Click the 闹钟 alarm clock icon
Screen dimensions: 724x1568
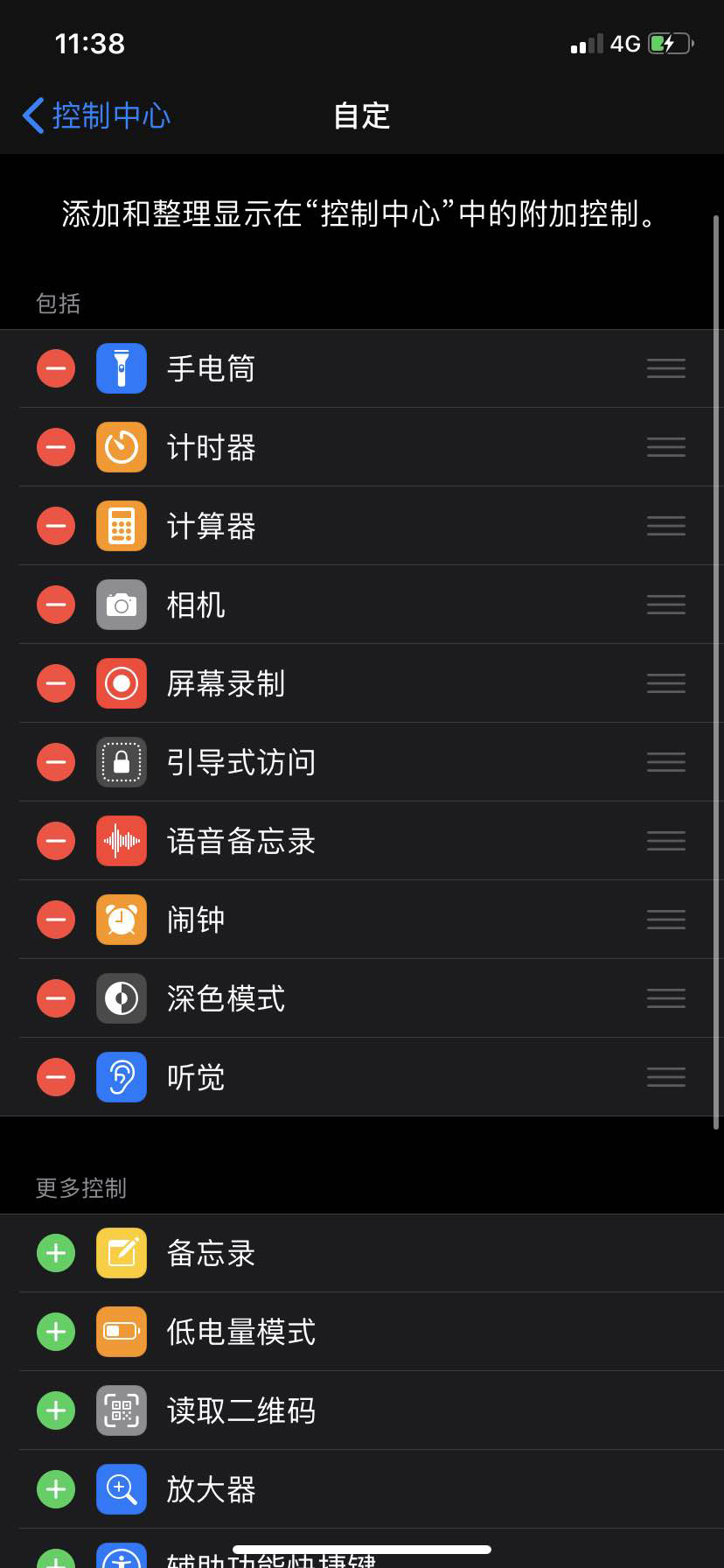(x=121, y=920)
